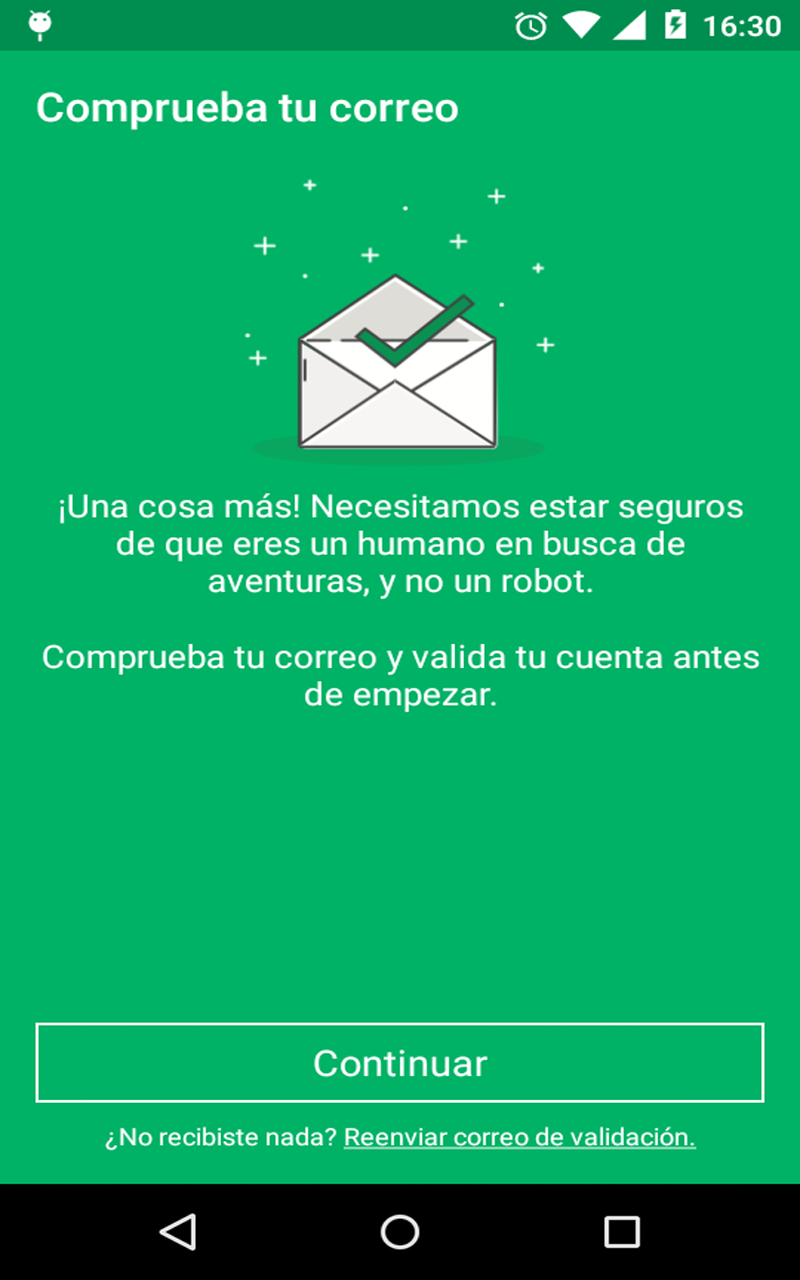Return to the home screen
Screen dimensions: 800x1280
point(400,1232)
